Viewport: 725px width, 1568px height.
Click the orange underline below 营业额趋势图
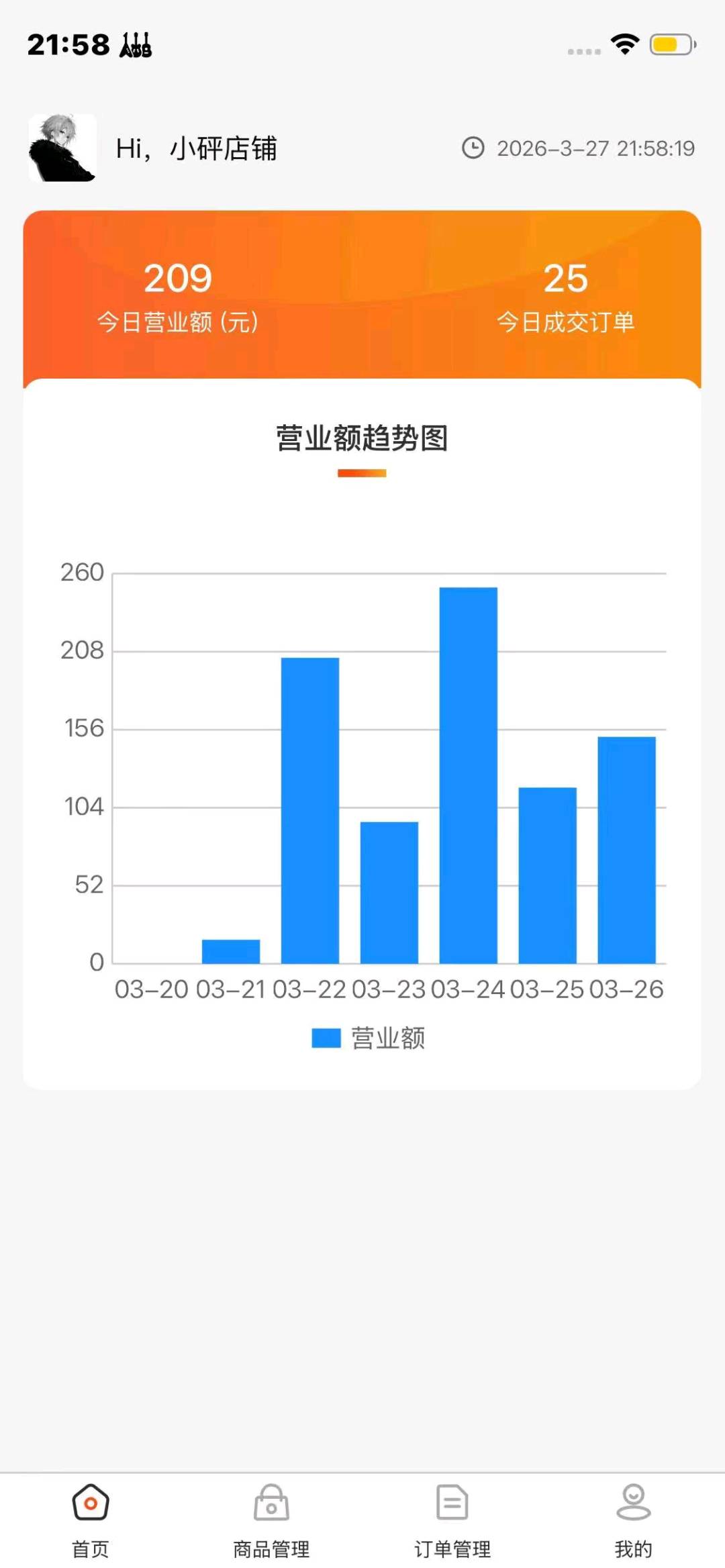[362, 473]
